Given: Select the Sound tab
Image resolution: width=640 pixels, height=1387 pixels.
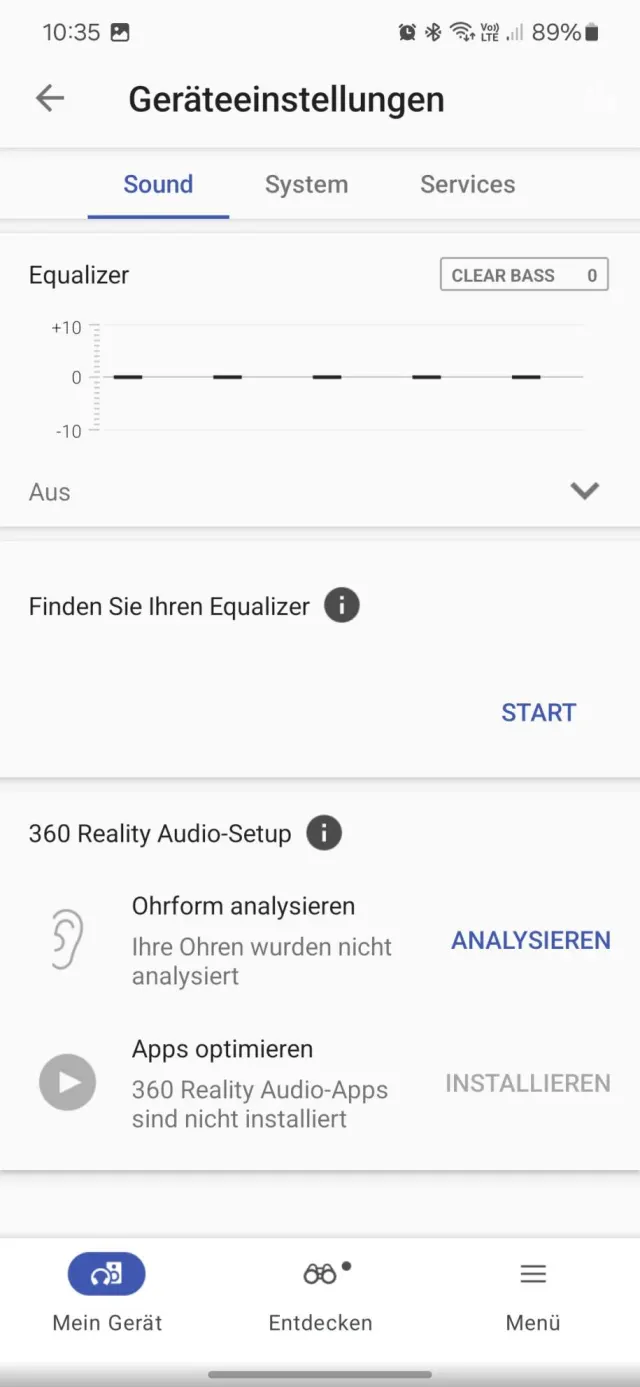Looking at the screenshot, I should point(158,185).
